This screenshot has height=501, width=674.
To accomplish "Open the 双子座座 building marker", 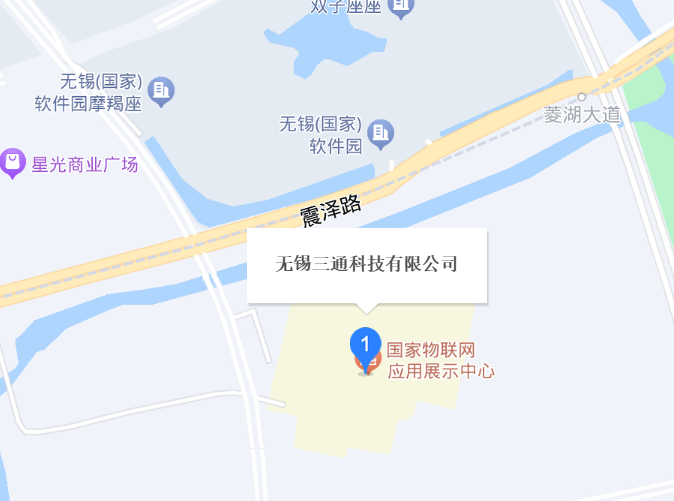I will pyautogui.click(x=400, y=8).
